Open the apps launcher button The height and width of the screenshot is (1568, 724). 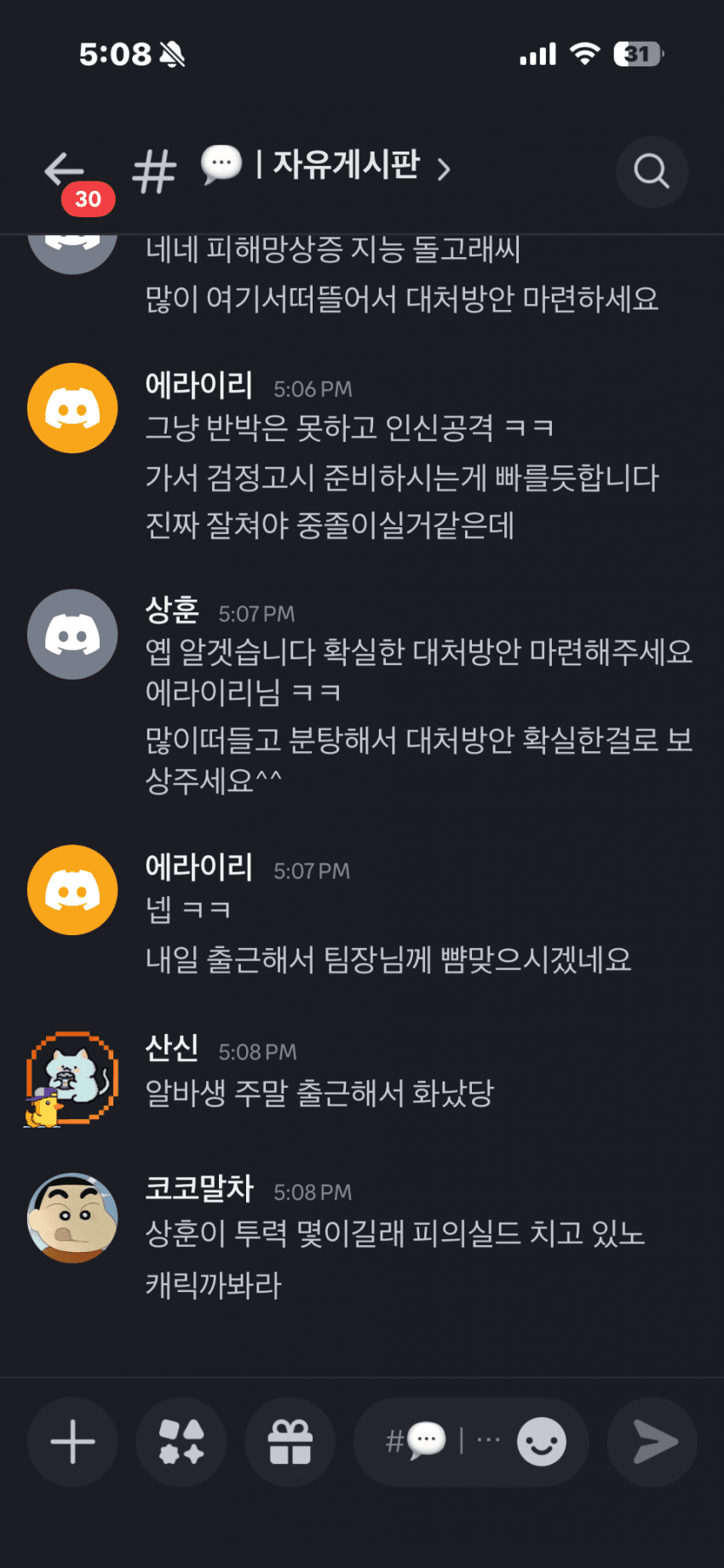click(181, 1442)
